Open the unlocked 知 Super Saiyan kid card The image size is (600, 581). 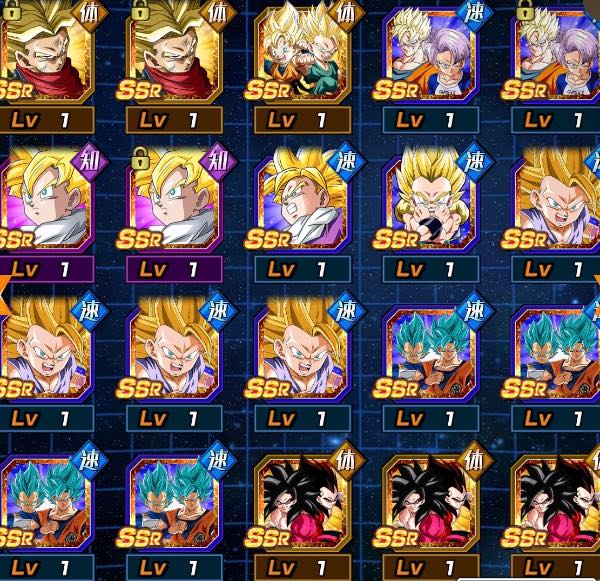[46, 199]
